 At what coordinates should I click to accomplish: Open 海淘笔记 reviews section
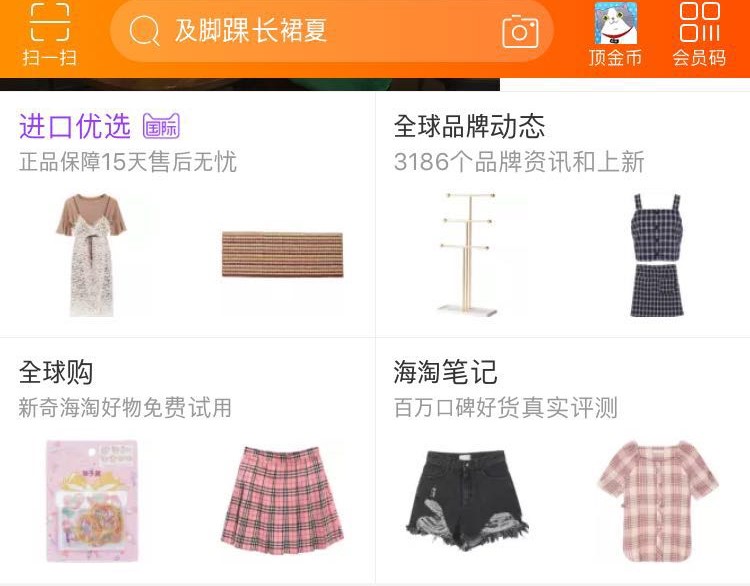coord(446,373)
